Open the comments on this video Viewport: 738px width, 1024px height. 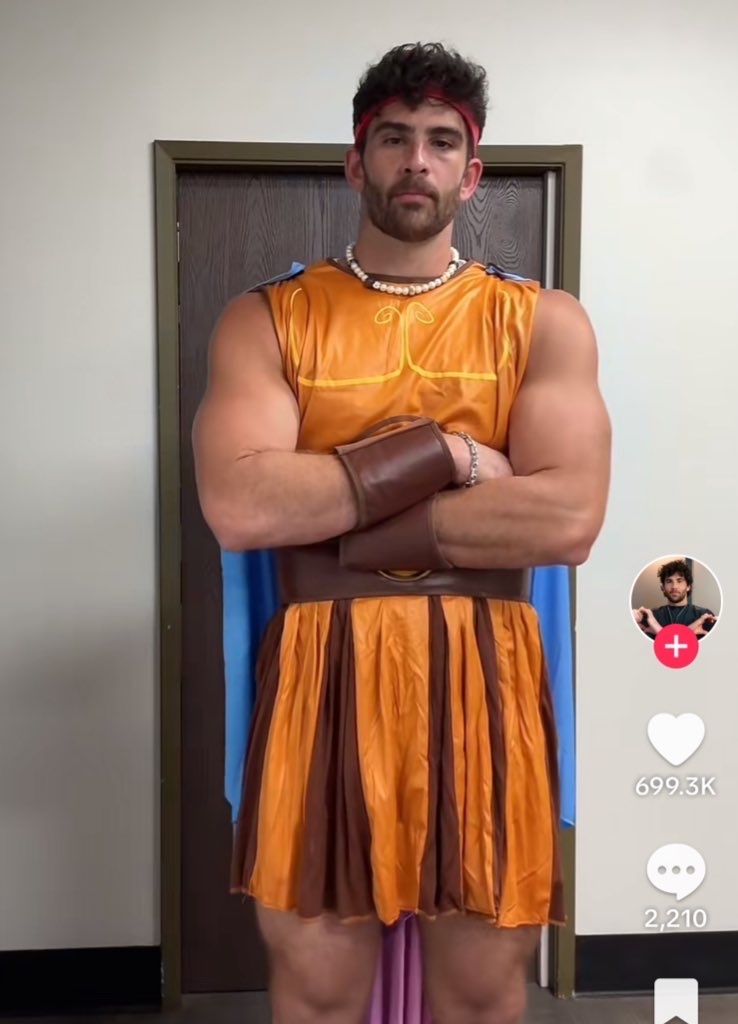[675, 871]
